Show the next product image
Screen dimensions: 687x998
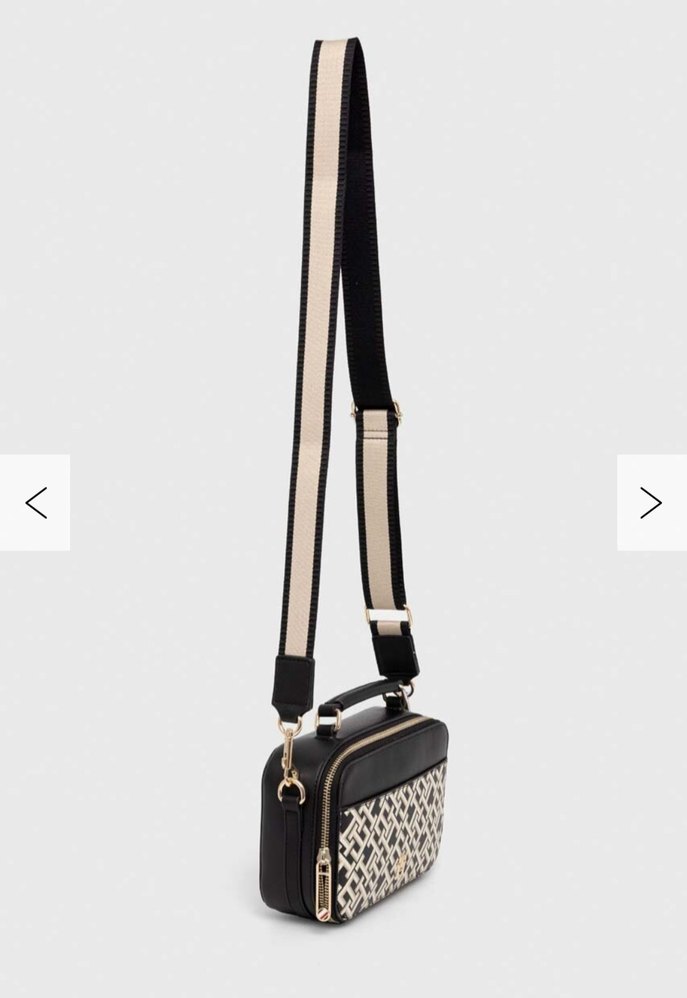tap(651, 503)
